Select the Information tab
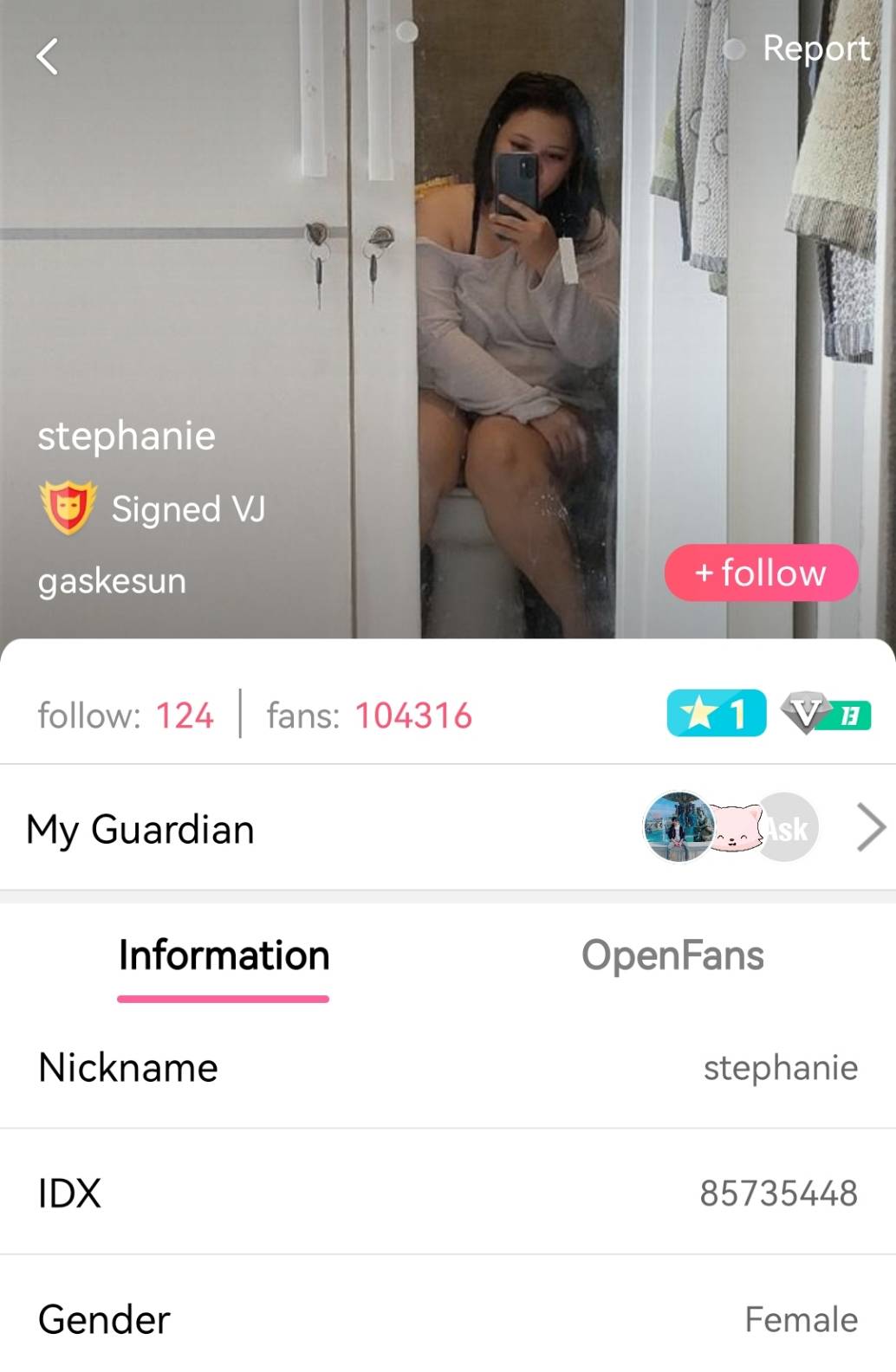The image size is (896, 1372). pos(224,956)
